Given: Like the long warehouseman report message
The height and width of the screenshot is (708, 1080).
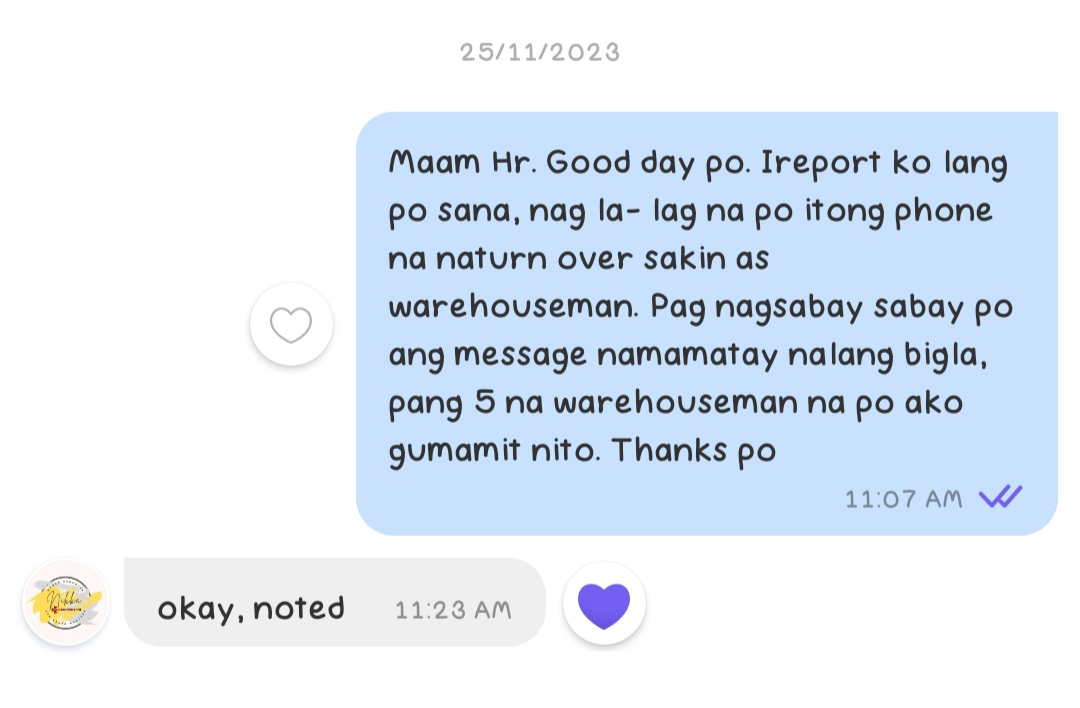Looking at the screenshot, I should 291,325.
